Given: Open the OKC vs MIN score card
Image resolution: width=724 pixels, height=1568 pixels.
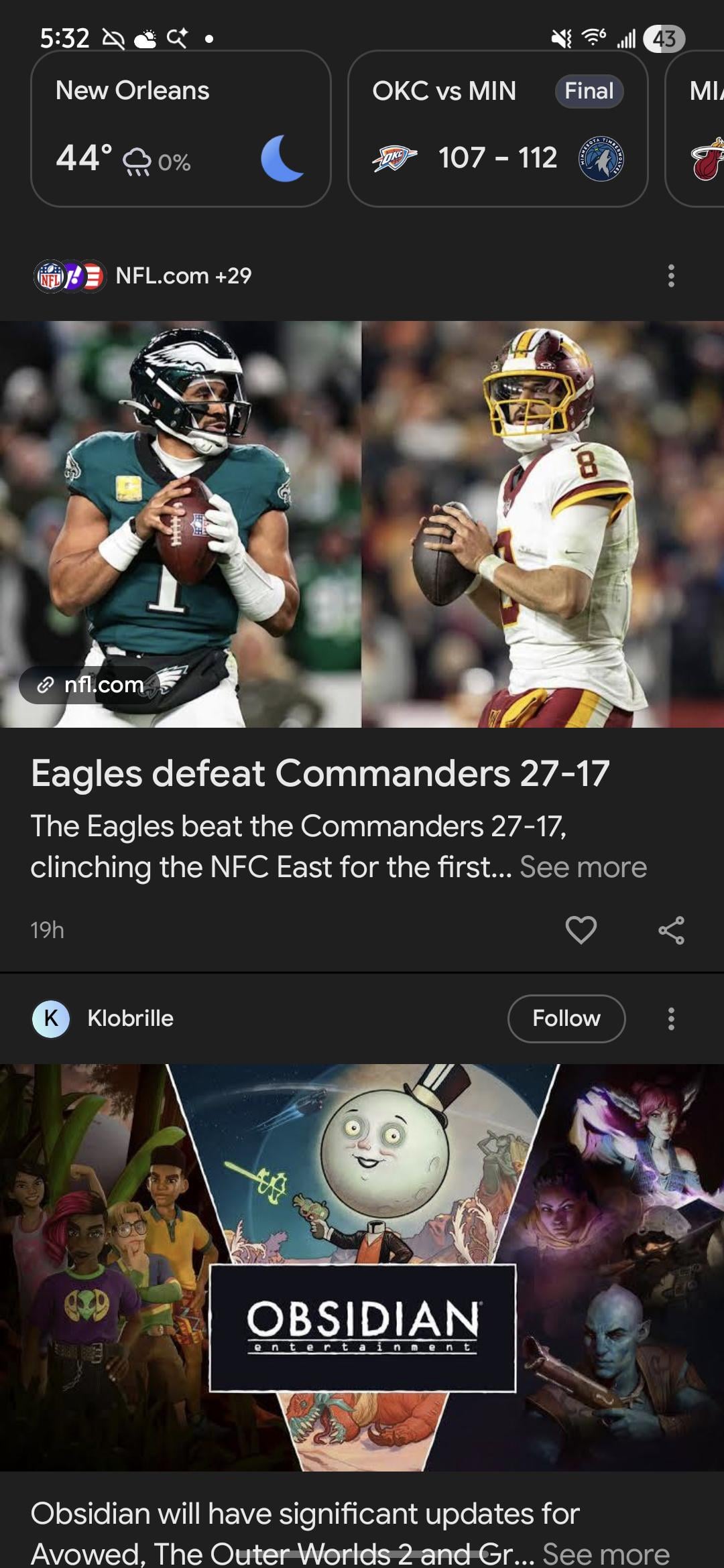Looking at the screenshot, I should [497, 129].
